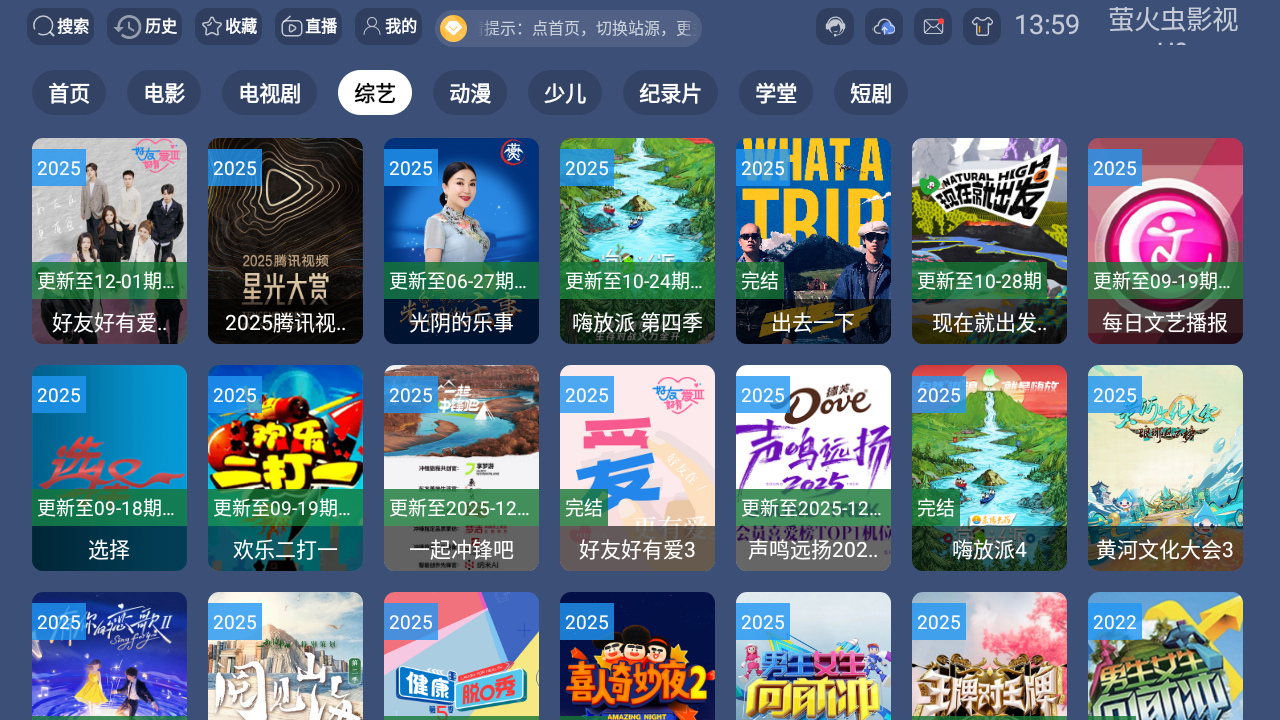This screenshot has width=1280, height=720.
Task: Tap the customer service headset icon
Action: (835, 27)
